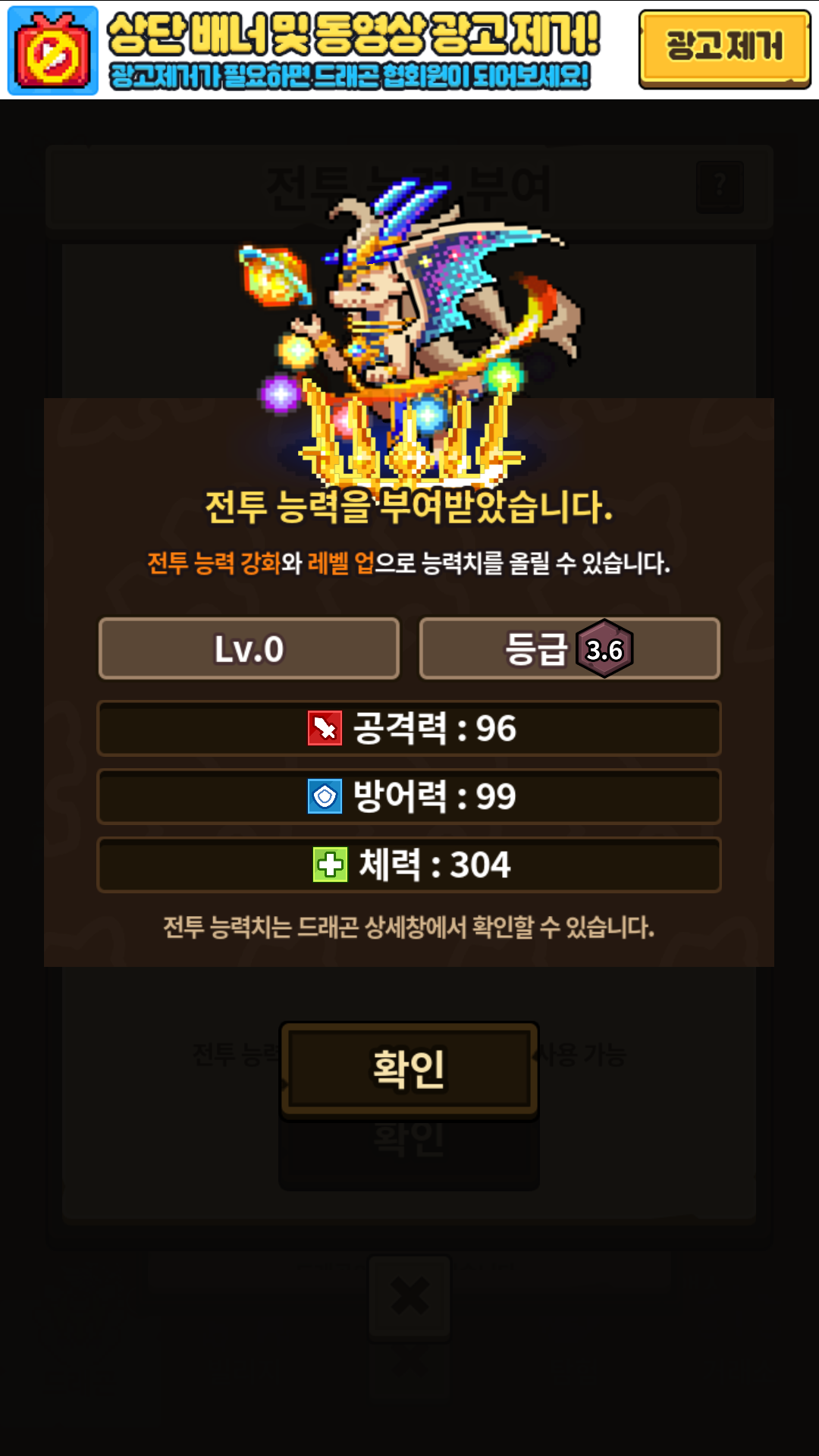
Task: Tap the 광고제거 ad removal button
Action: point(724,48)
